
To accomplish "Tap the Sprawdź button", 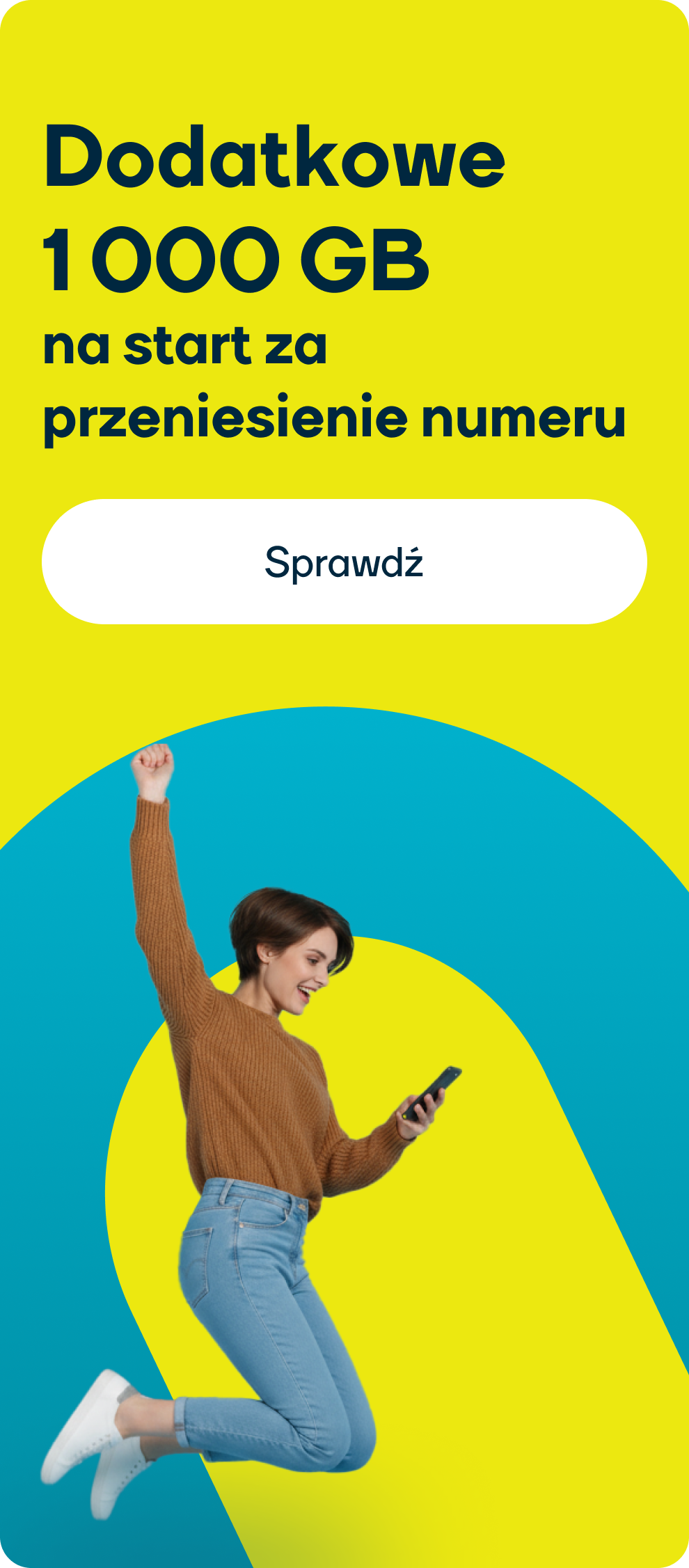I will pos(344,562).
